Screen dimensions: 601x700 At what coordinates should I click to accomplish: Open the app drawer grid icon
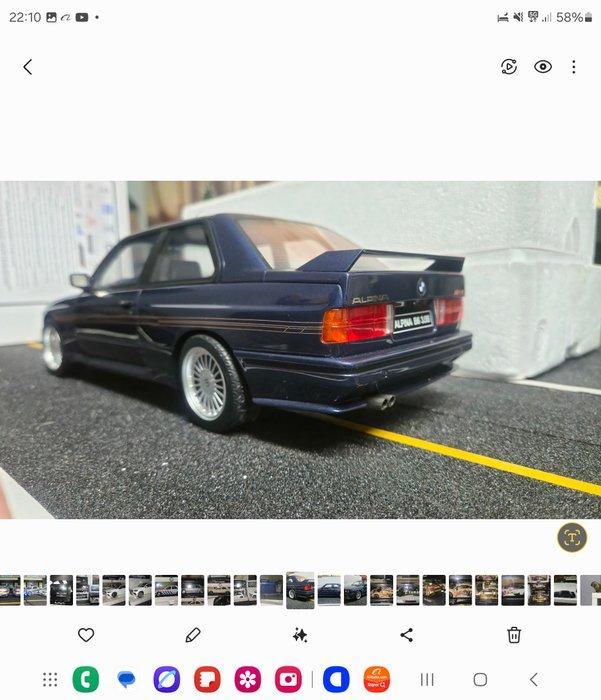(49, 680)
